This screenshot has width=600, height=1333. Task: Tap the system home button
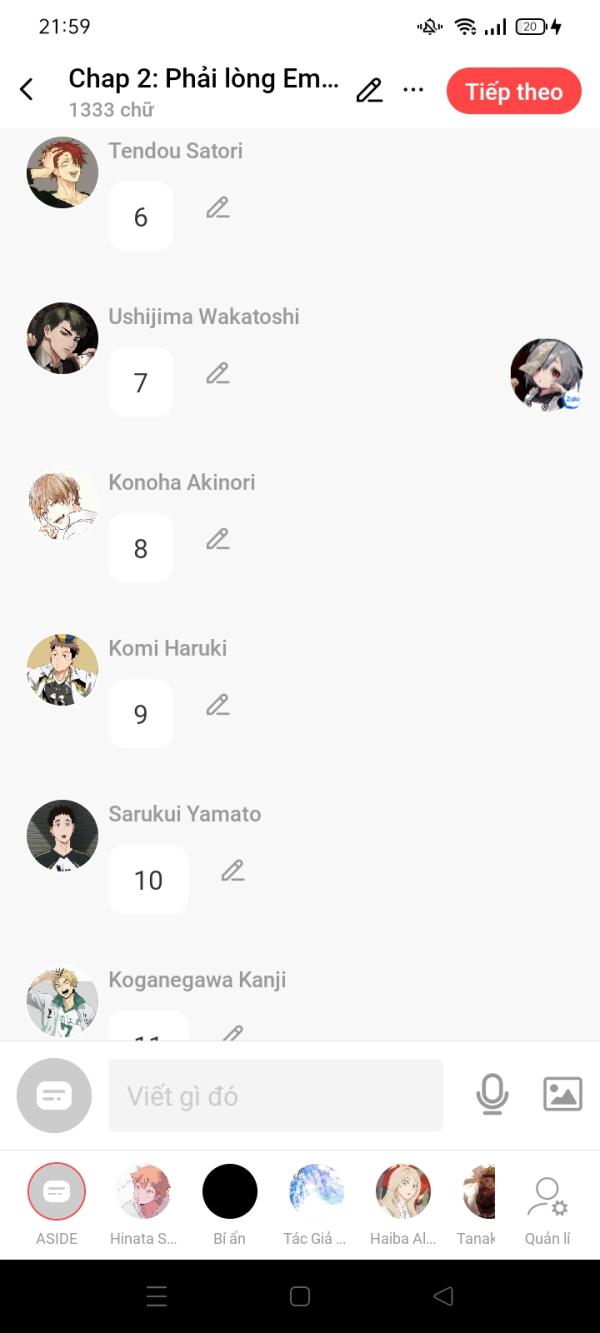click(300, 1296)
